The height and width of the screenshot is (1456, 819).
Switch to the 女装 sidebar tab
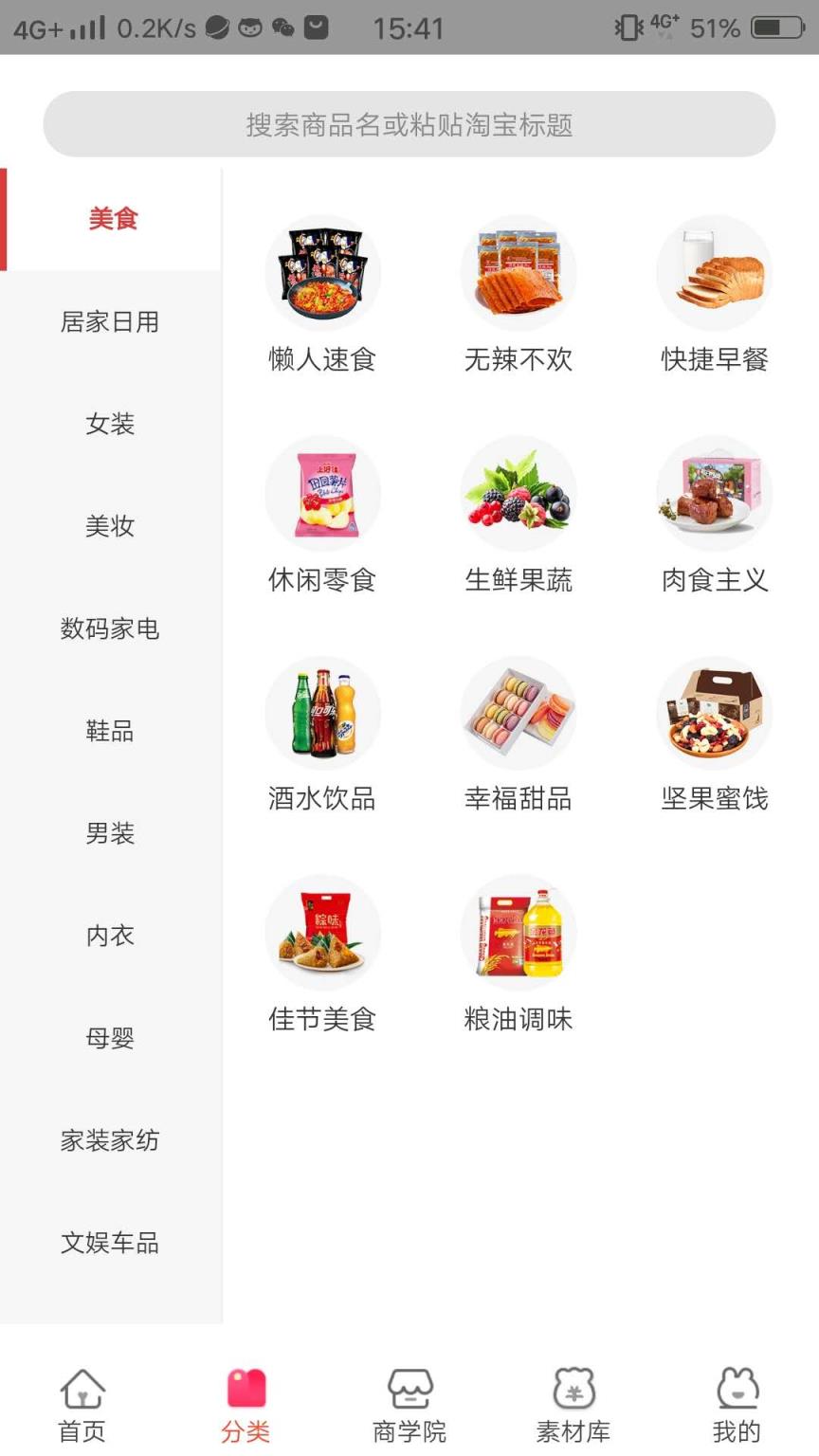(x=111, y=424)
